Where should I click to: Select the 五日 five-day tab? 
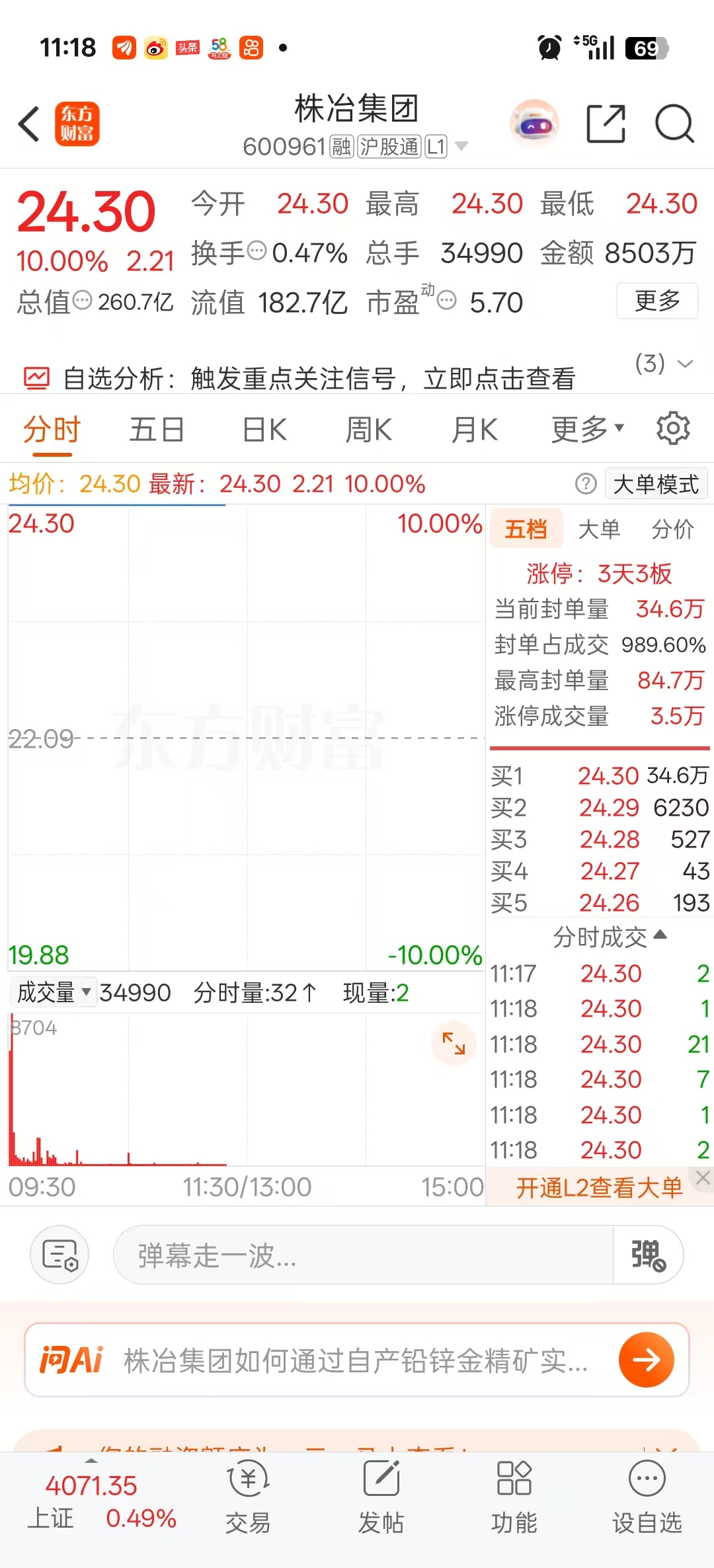point(156,428)
